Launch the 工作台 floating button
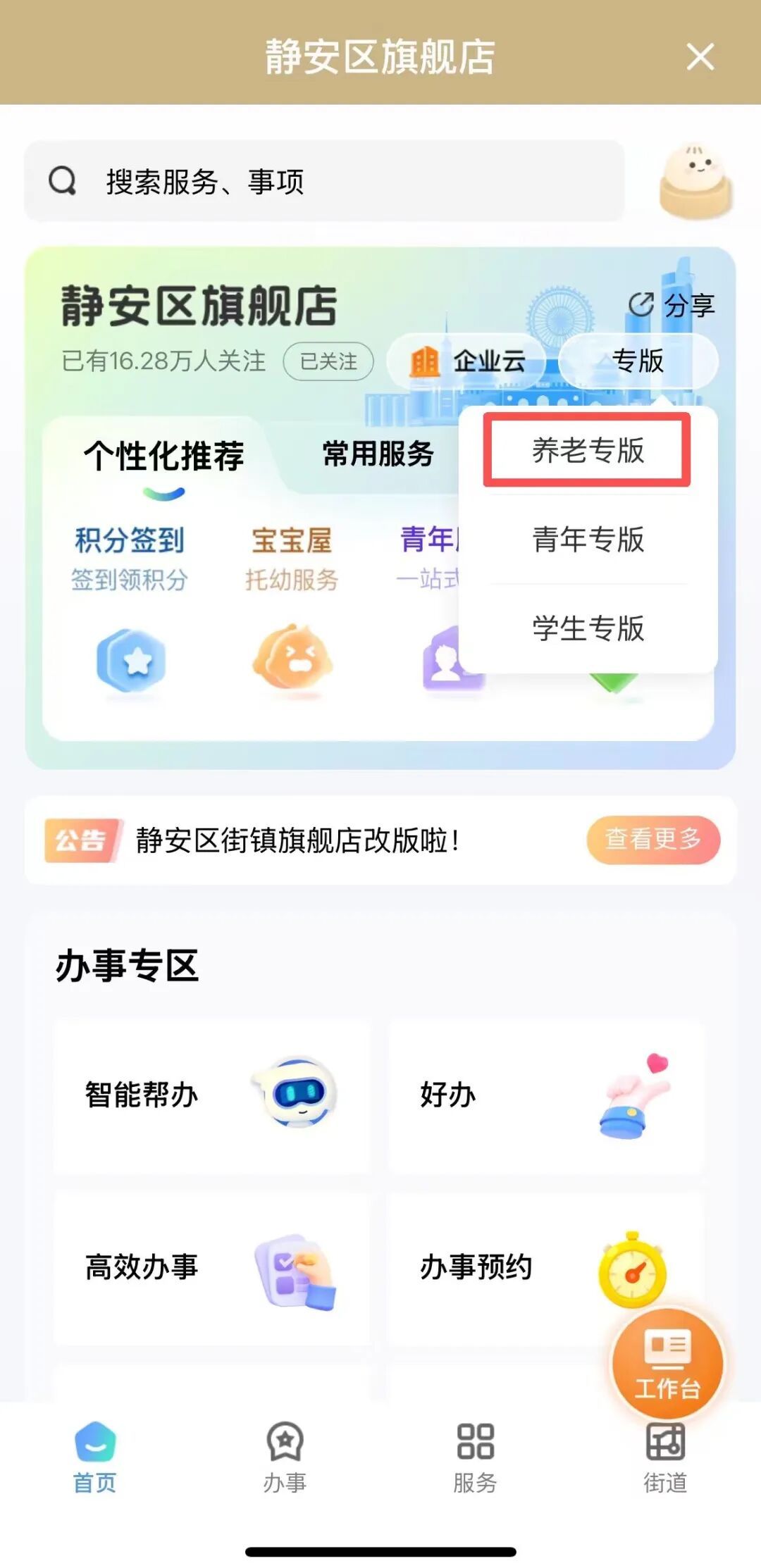The width and height of the screenshot is (761, 1568). click(667, 1363)
